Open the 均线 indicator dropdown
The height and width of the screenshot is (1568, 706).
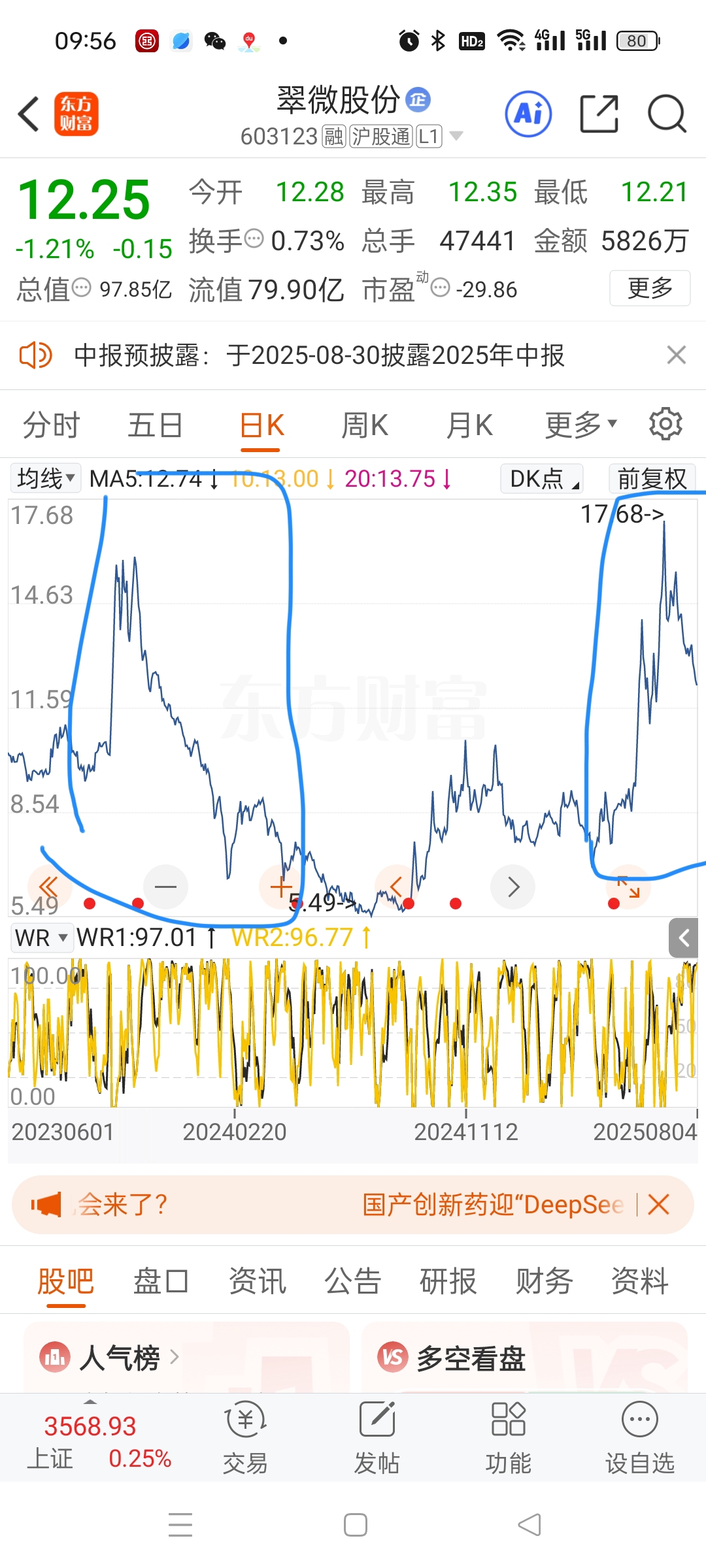45,478
